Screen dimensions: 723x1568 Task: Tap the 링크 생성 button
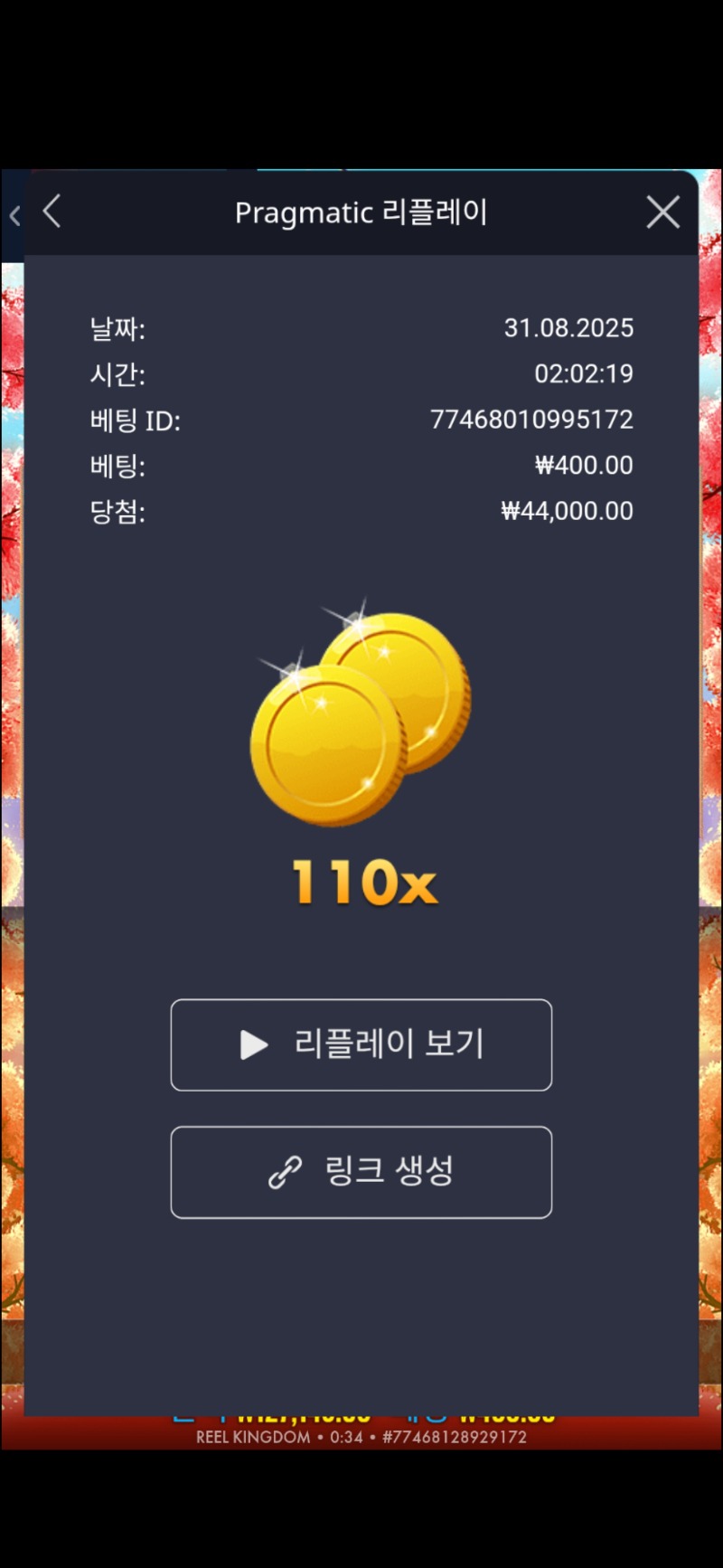(x=361, y=1172)
